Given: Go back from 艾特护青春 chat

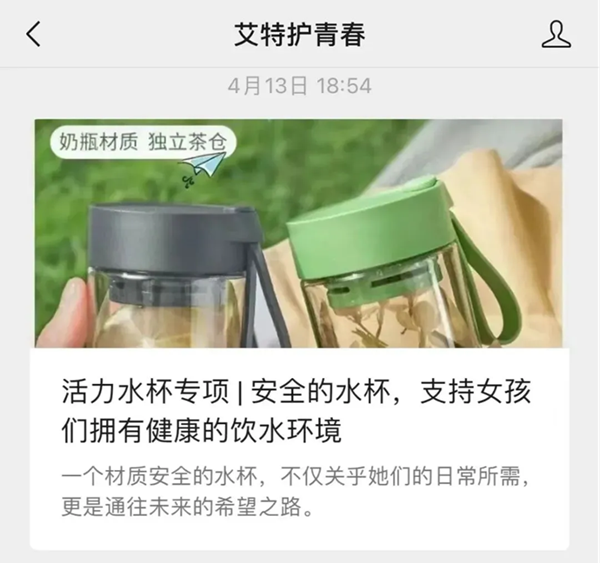Looking at the screenshot, I should [x=34, y=35].
